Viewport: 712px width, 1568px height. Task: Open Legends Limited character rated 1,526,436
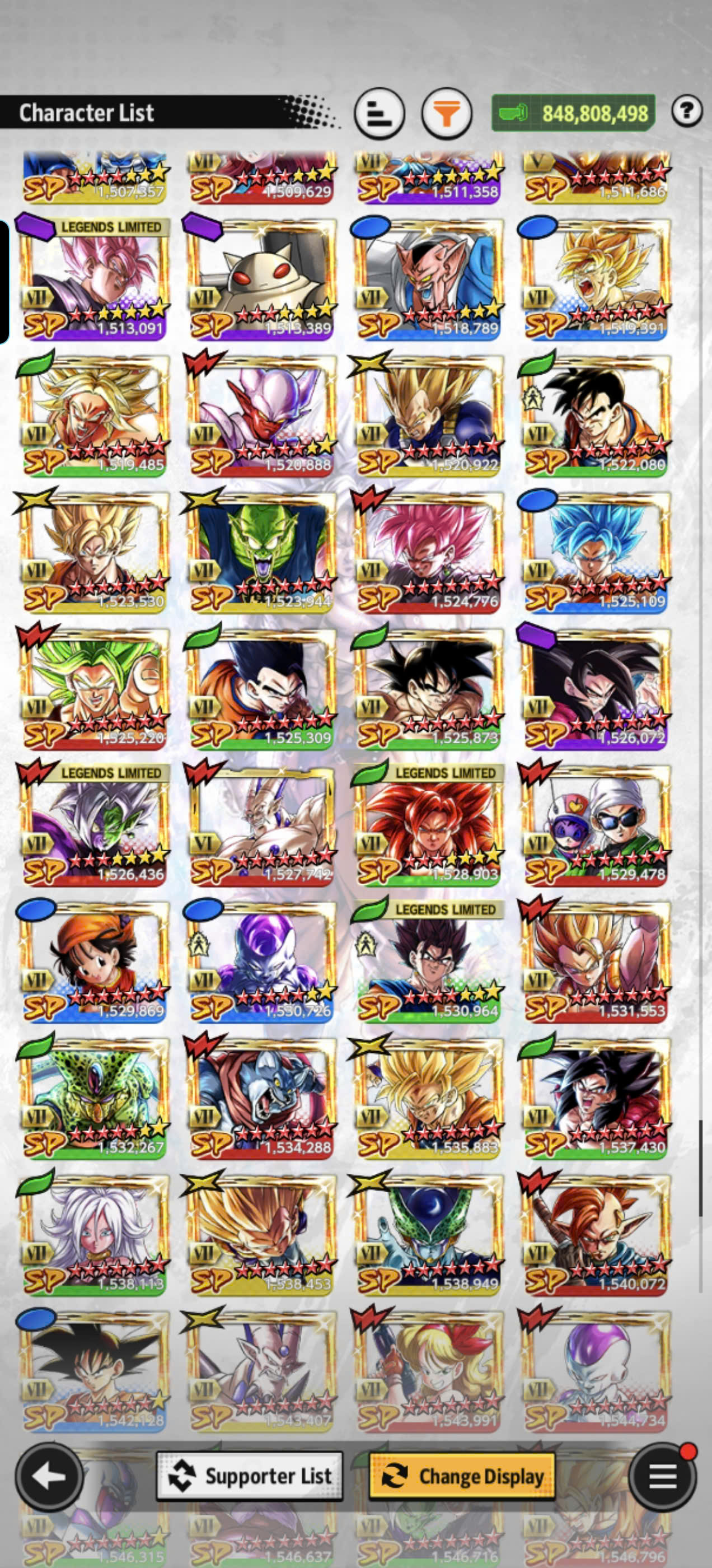pyautogui.click(x=95, y=825)
